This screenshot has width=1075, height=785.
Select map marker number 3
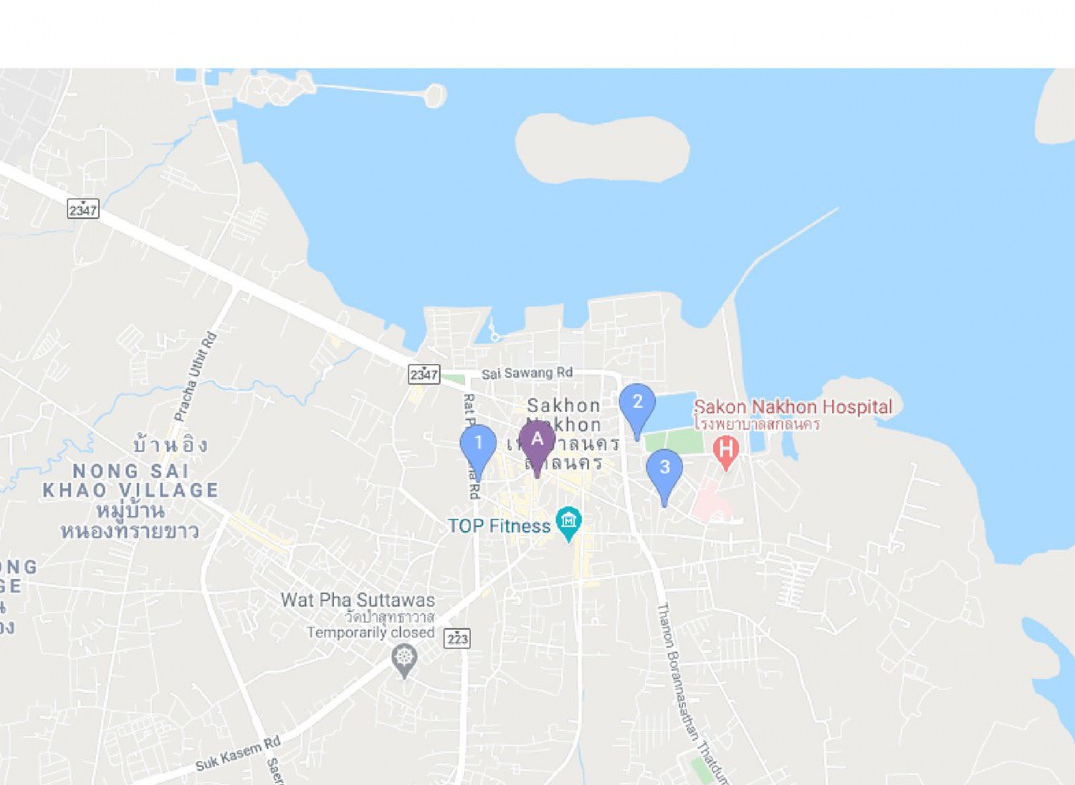(x=664, y=471)
